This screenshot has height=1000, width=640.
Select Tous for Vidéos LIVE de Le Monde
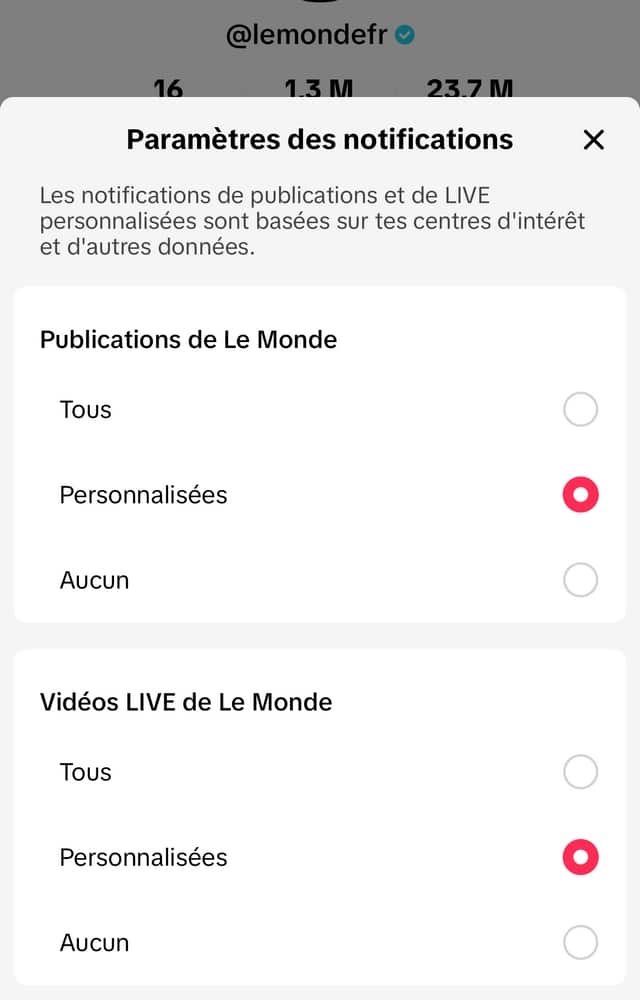(x=580, y=772)
